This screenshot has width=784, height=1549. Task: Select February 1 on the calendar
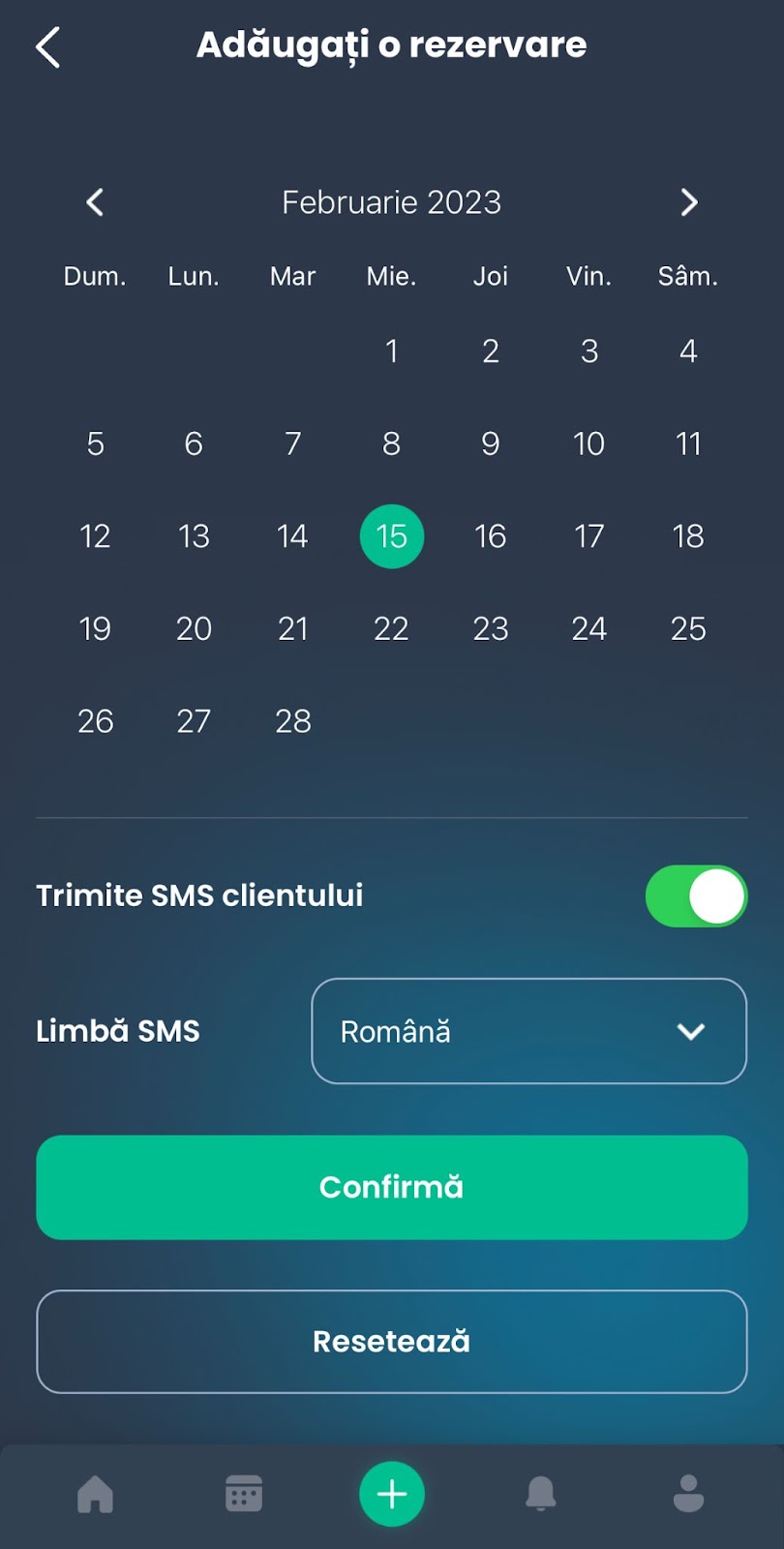coord(391,350)
